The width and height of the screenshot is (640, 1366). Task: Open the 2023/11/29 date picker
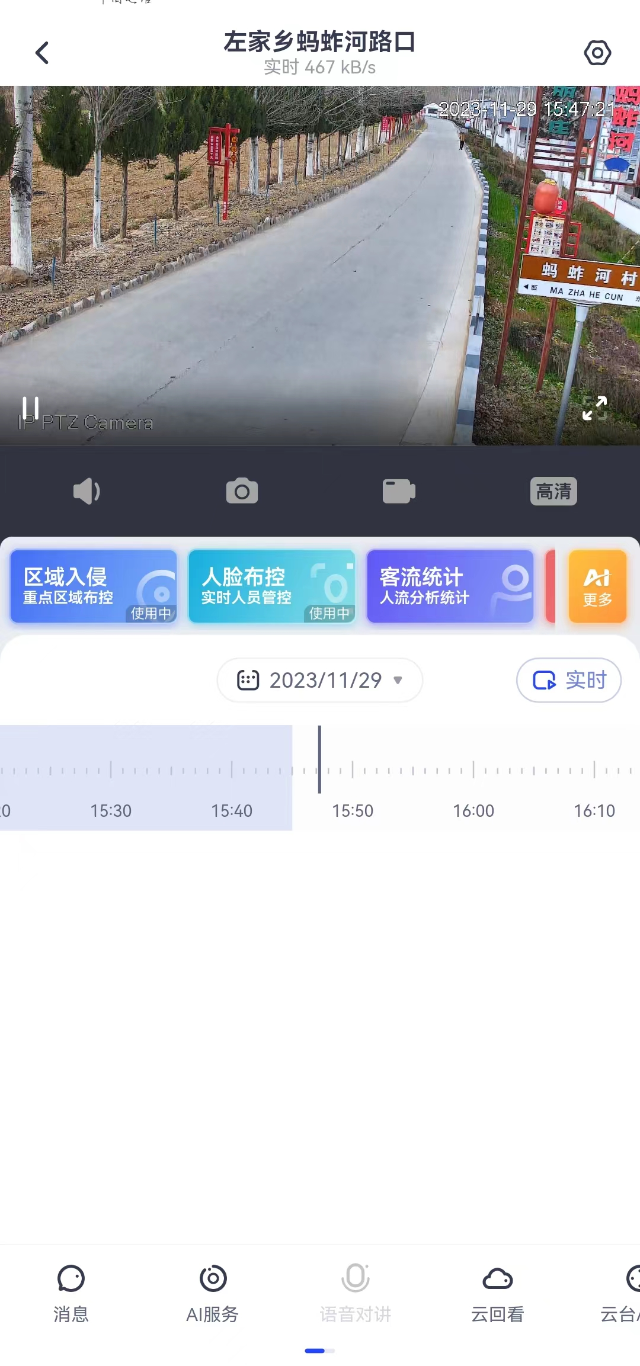(x=320, y=681)
